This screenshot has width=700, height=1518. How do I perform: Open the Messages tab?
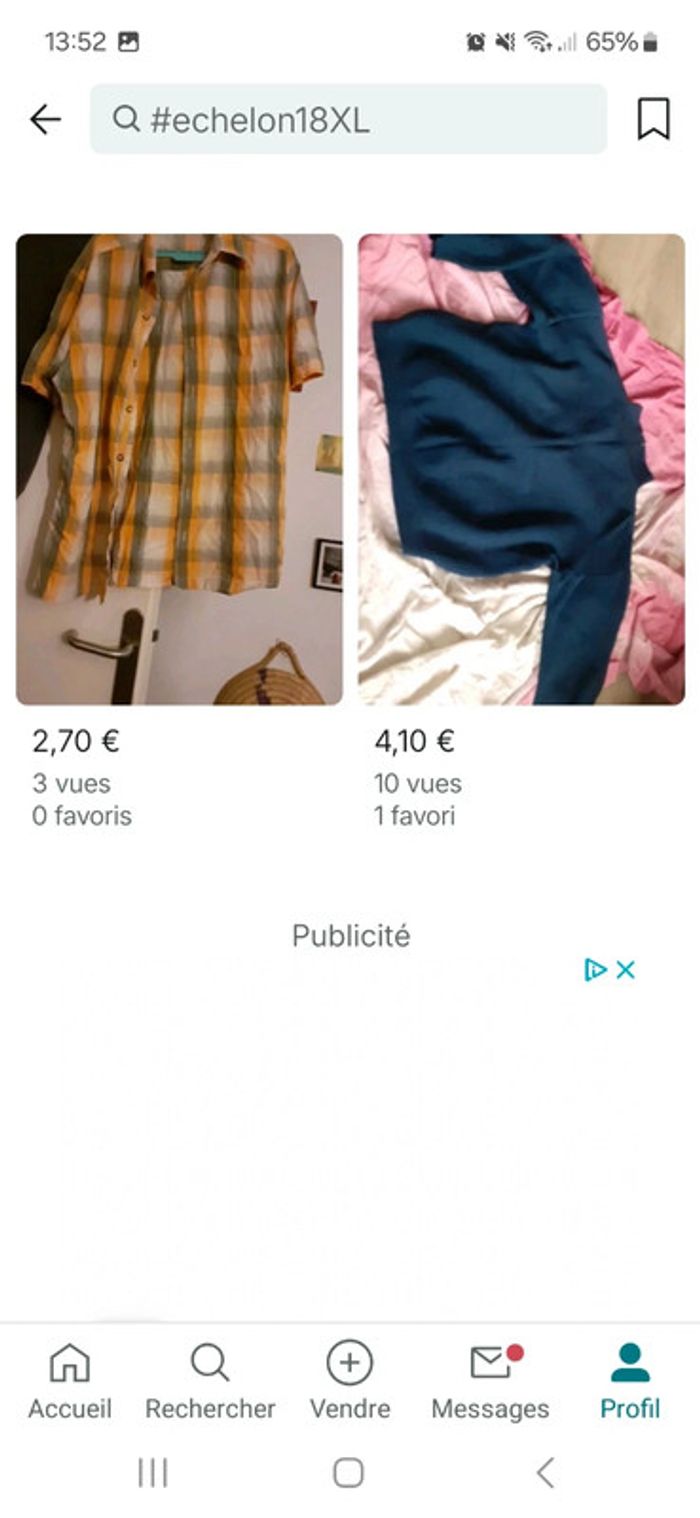[490, 1382]
